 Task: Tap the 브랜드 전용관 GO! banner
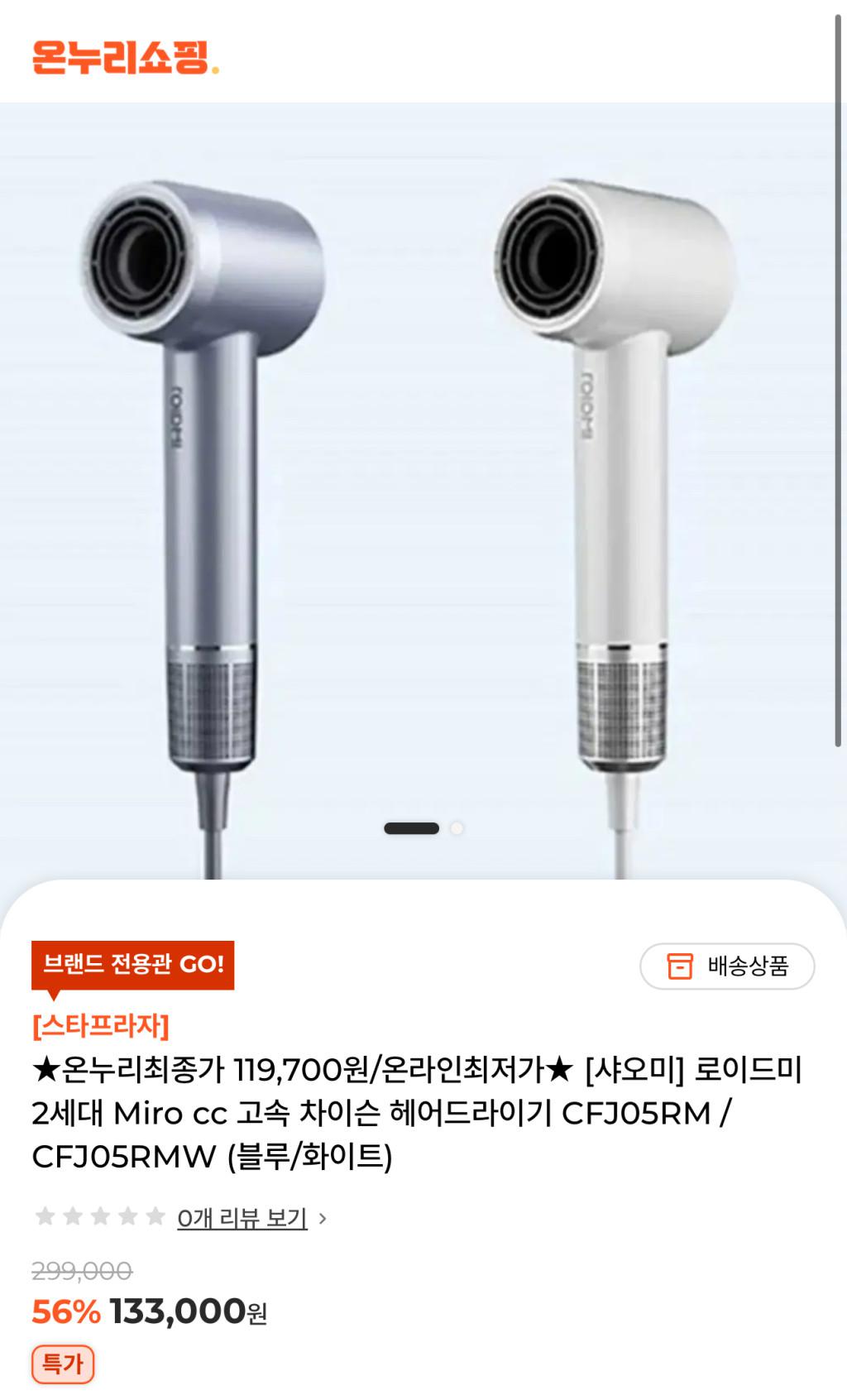(x=133, y=964)
